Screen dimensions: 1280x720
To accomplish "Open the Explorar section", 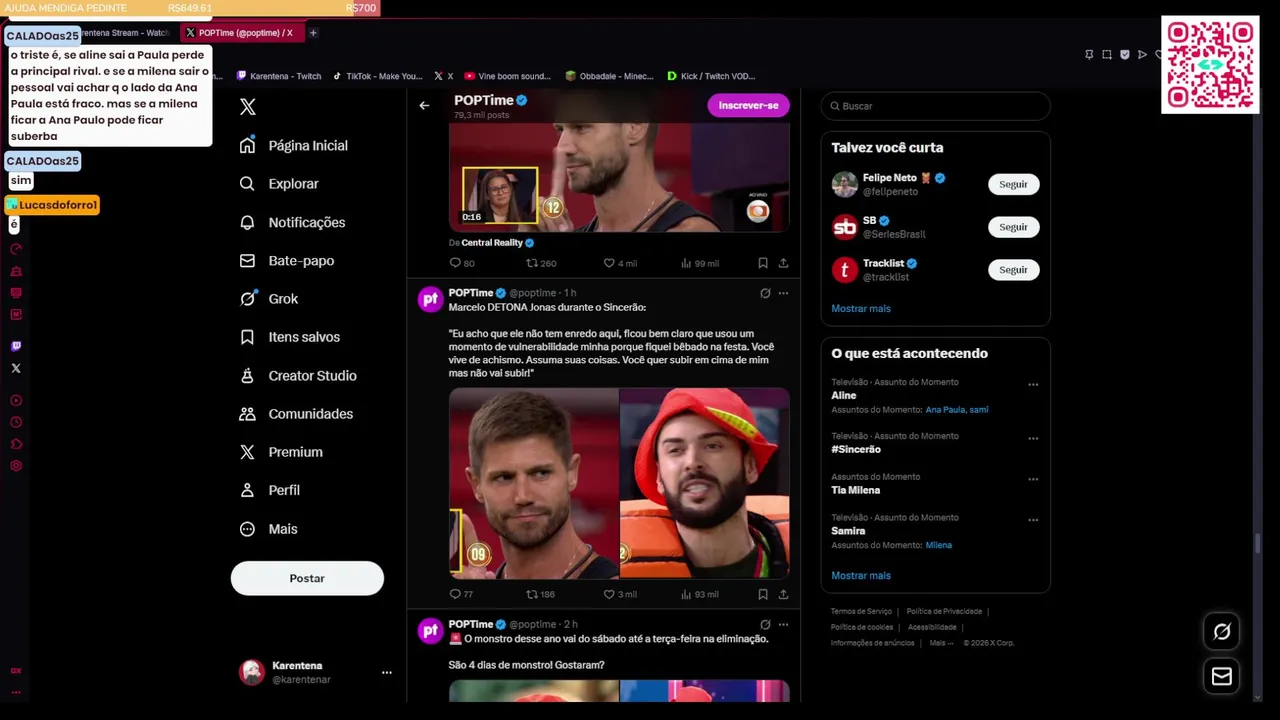I will 293,184.
